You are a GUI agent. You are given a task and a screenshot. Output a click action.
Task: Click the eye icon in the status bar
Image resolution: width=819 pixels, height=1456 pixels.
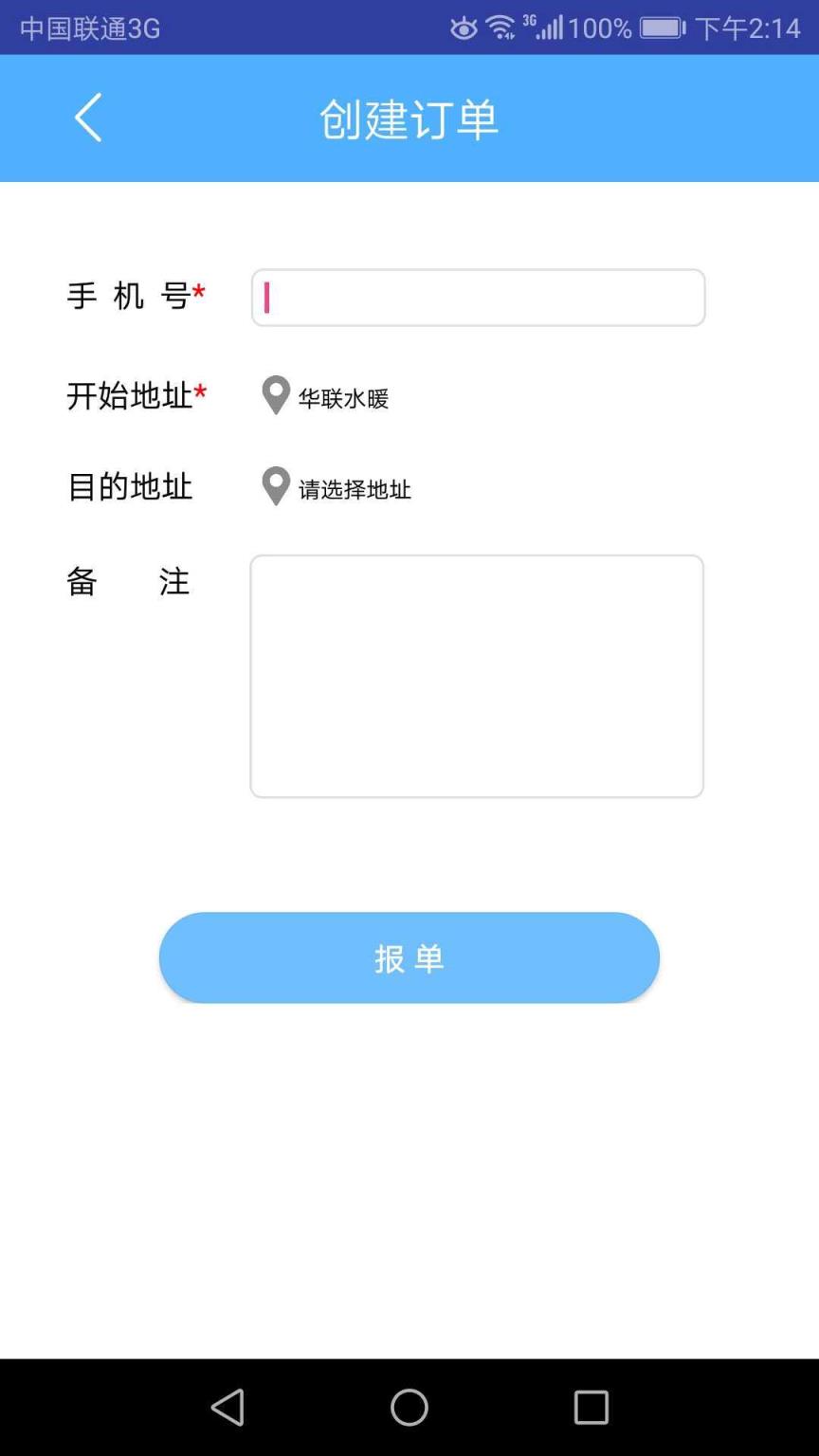pos(463,28)
